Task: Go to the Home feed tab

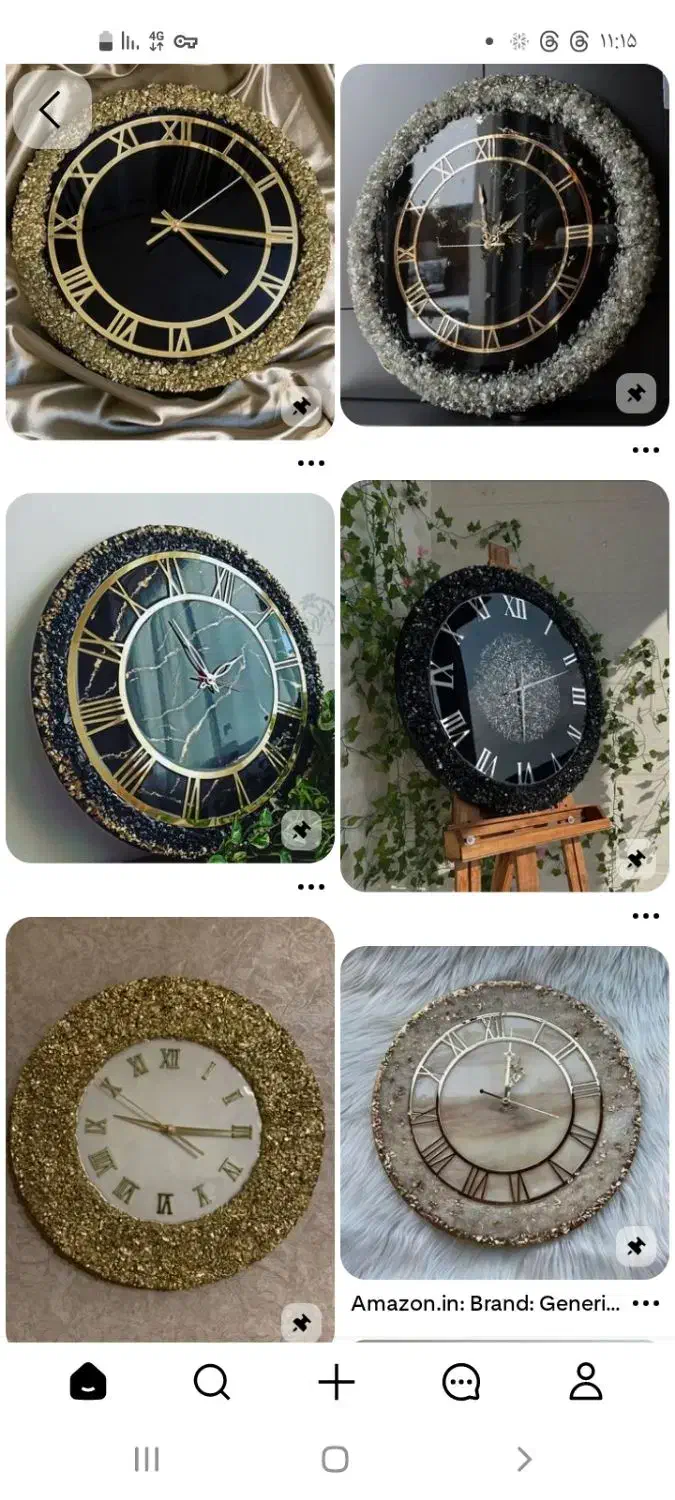Action: click(x=88, y=1383)
